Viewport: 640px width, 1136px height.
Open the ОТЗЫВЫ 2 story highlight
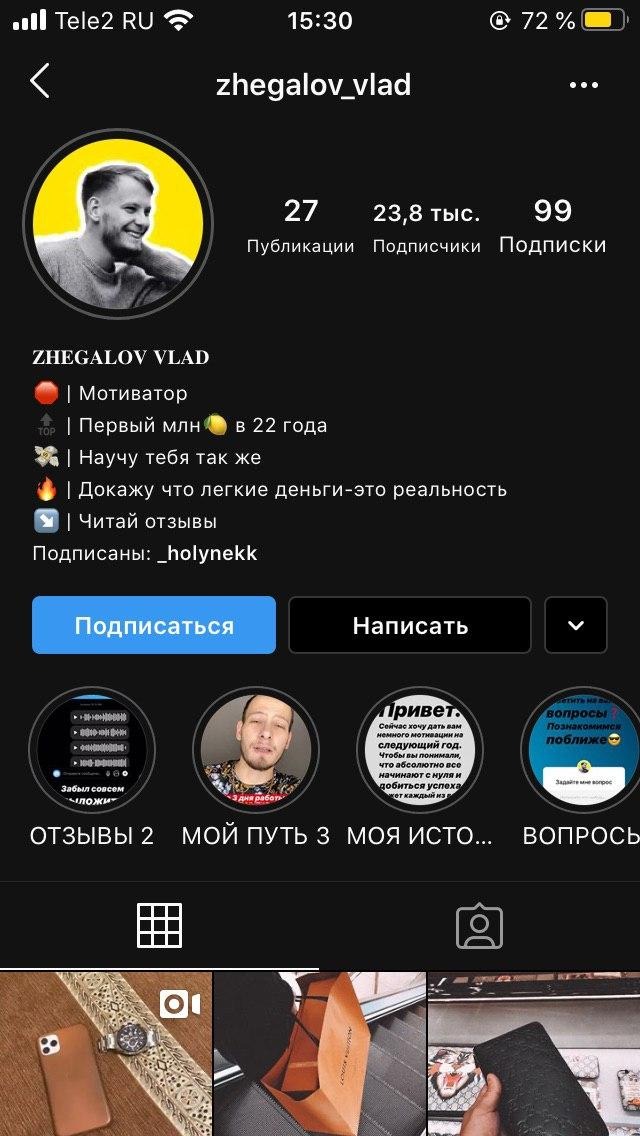92,750
